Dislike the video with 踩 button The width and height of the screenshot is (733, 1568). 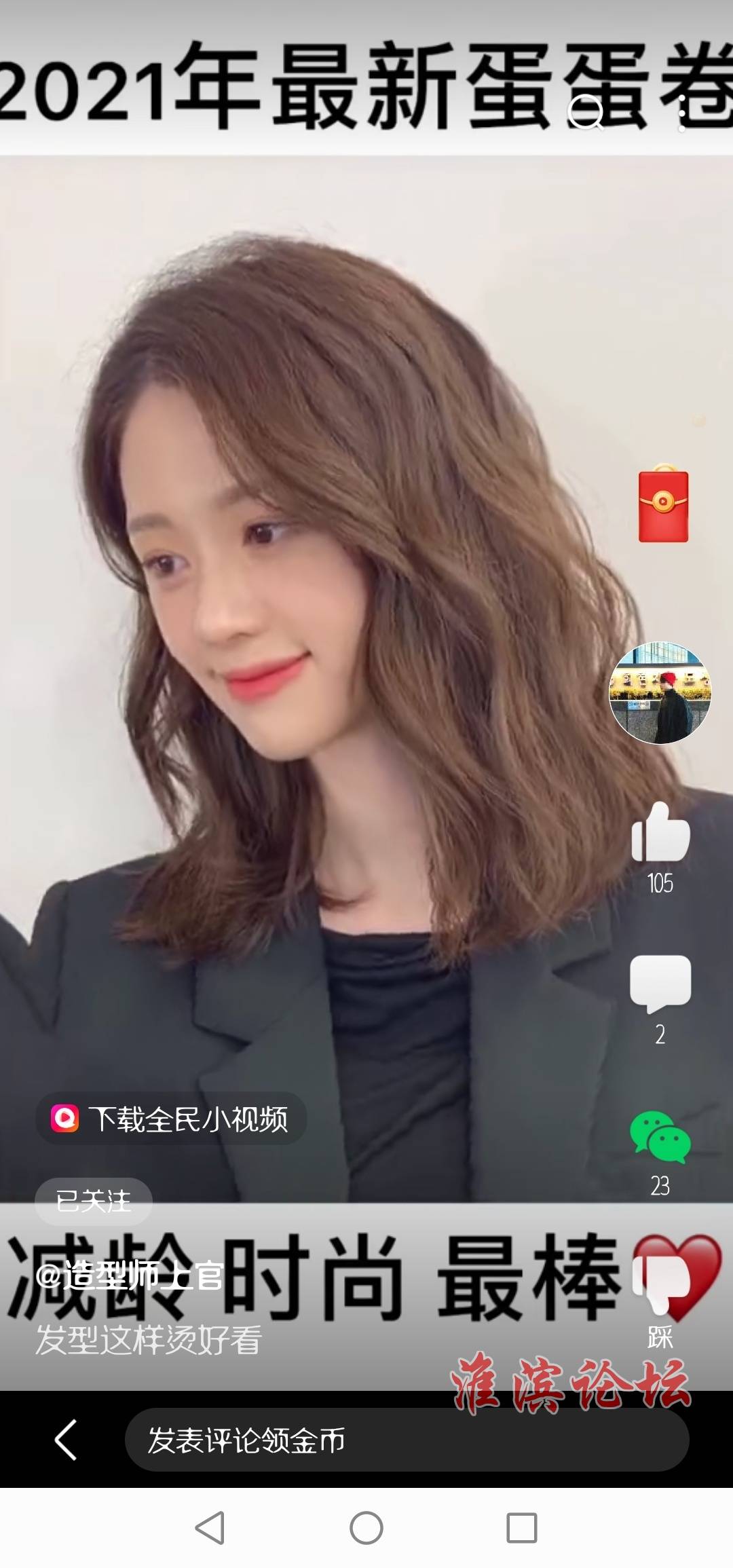point(660,1290)
